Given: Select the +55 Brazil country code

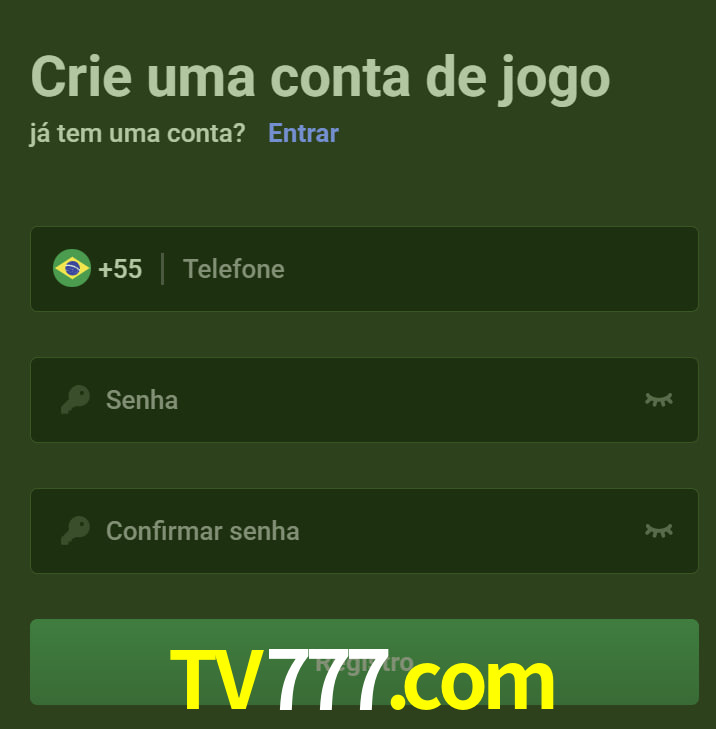Looking at the screenshot, I should pyautogui.click(x=98, y=269).
